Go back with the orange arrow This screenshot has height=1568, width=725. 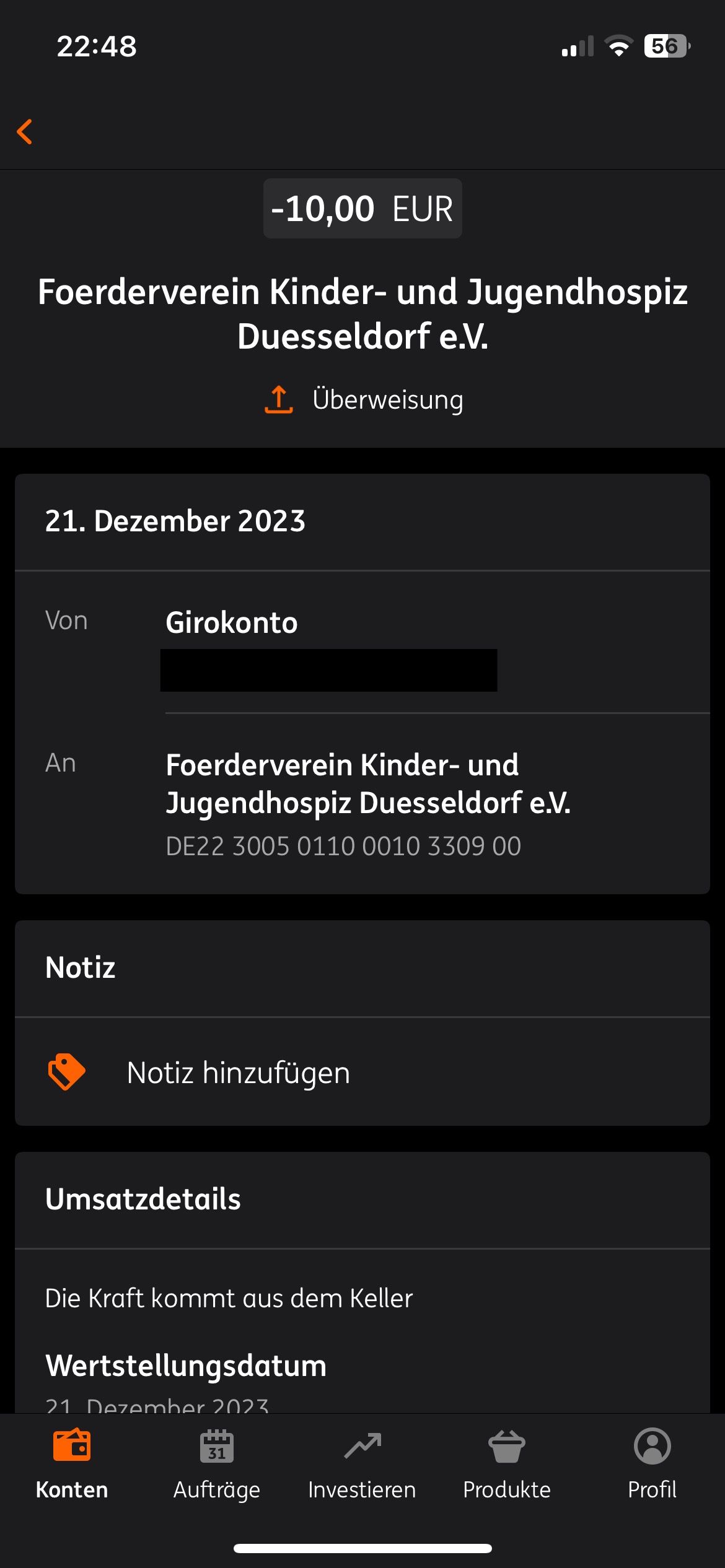(25, 131)
